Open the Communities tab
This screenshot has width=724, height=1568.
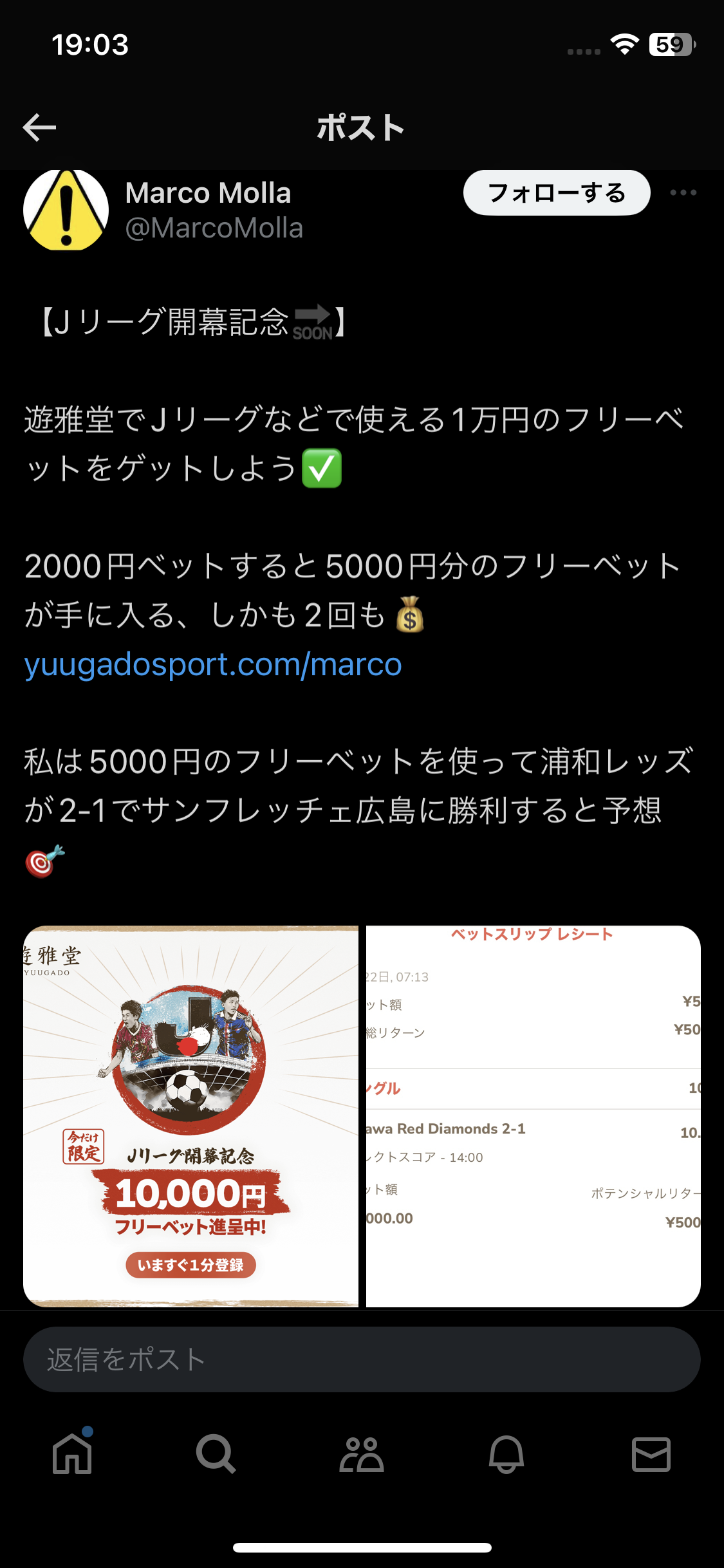point(362,1453)
